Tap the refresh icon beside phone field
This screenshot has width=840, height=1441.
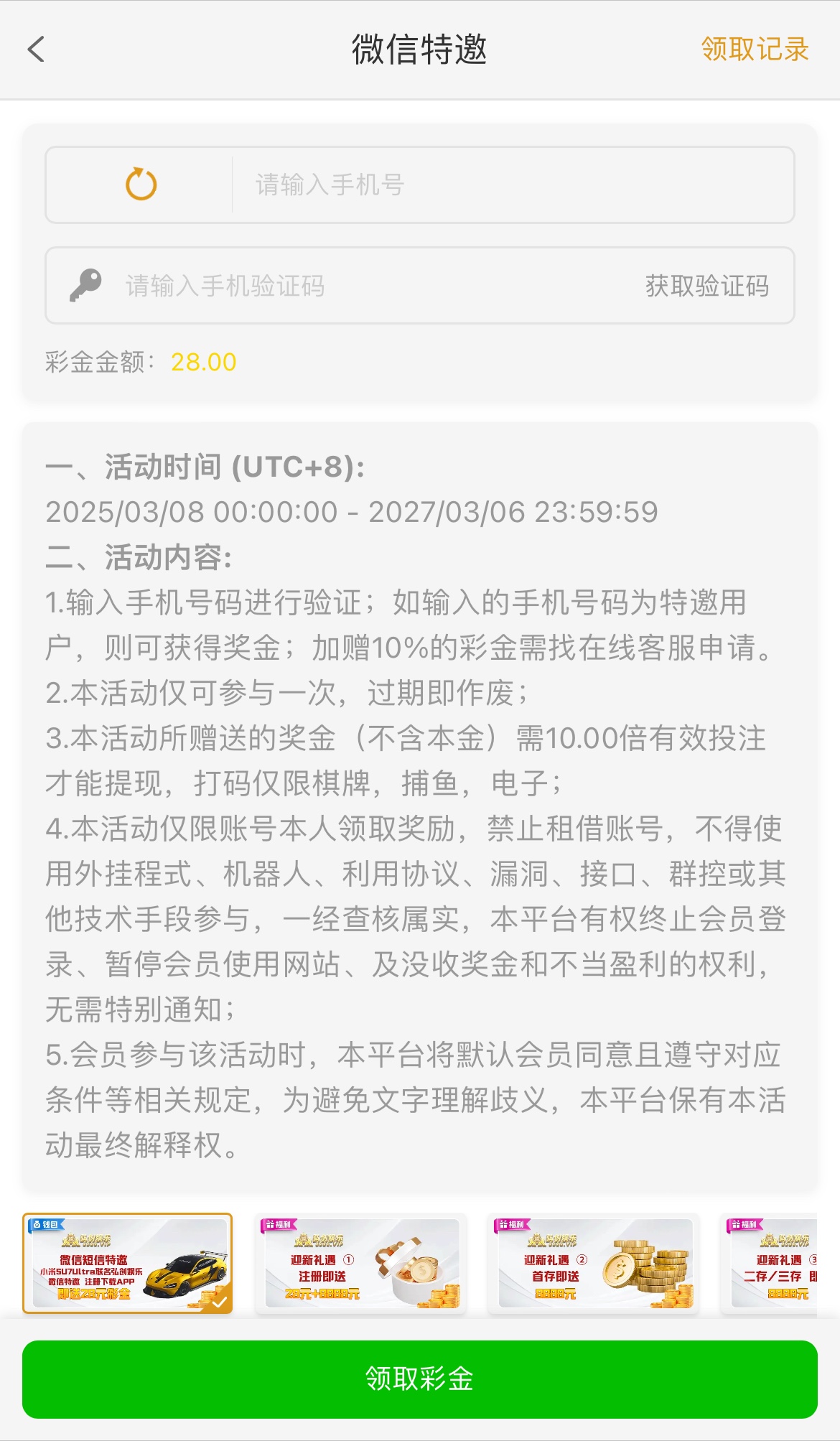tap(141, 185)
